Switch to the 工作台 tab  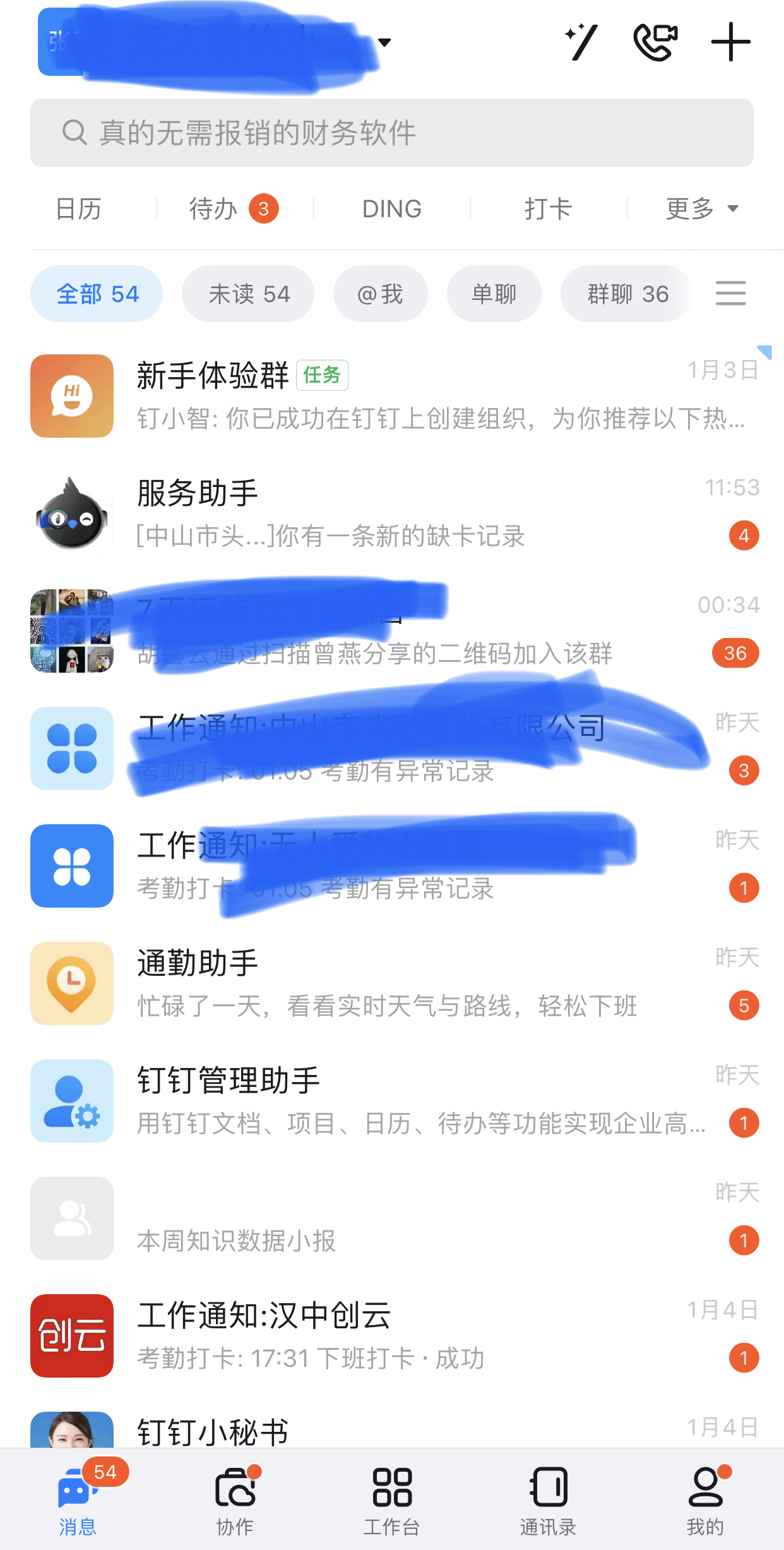coord(391,1500)
